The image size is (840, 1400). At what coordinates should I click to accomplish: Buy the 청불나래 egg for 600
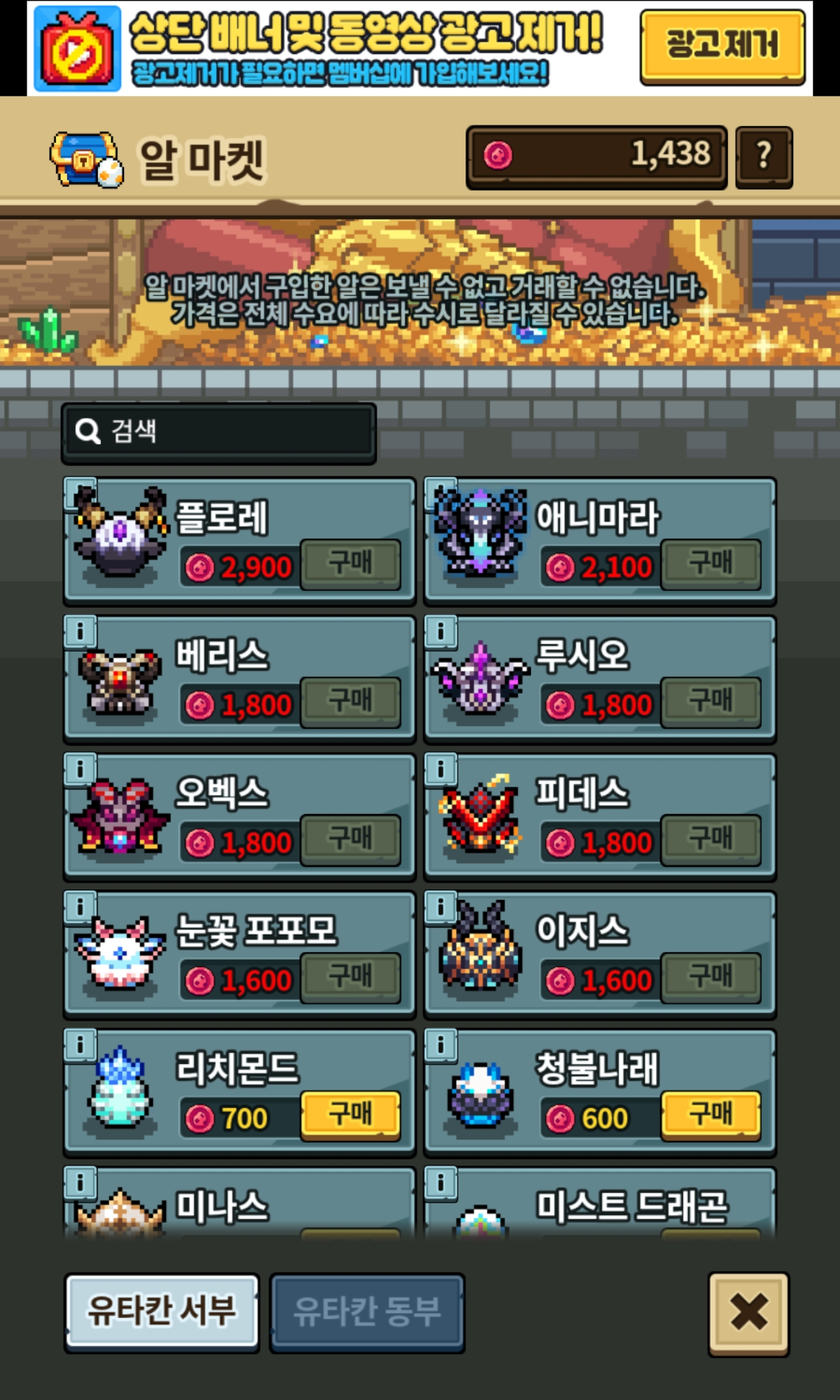click(710, 1114)
